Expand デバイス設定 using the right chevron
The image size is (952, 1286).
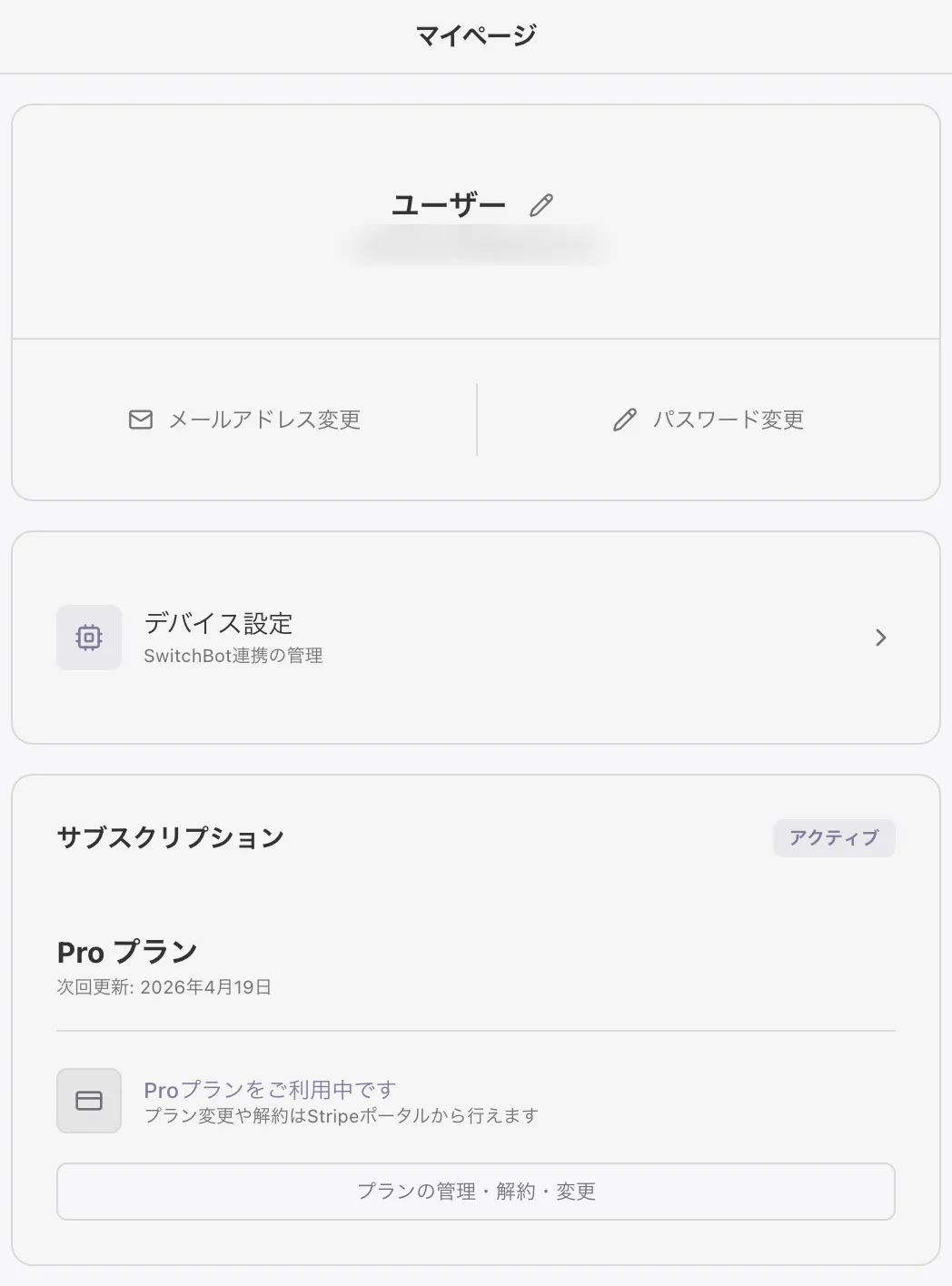(x=880, y=637)
